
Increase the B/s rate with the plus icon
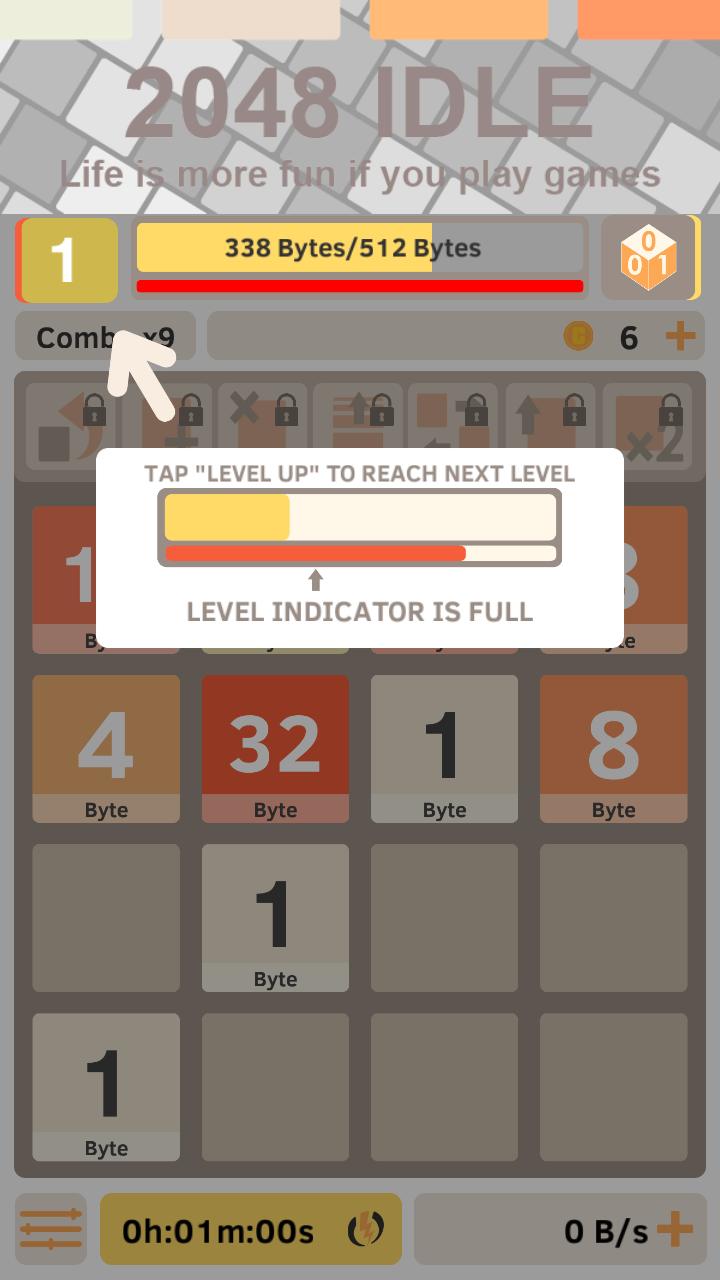[x=675, y=1229]
